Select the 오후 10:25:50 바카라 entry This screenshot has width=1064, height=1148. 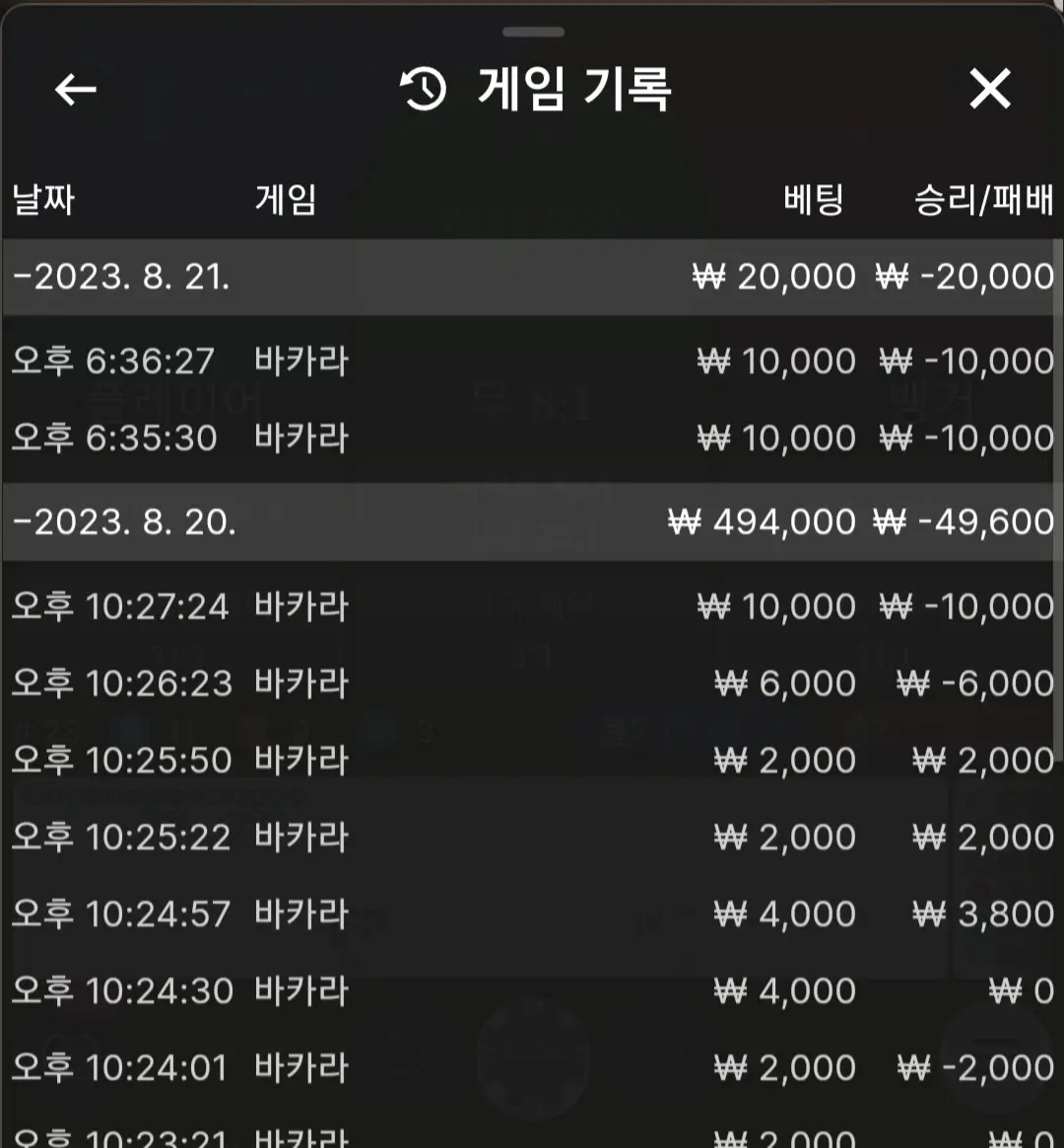click(x=532, y=760)
